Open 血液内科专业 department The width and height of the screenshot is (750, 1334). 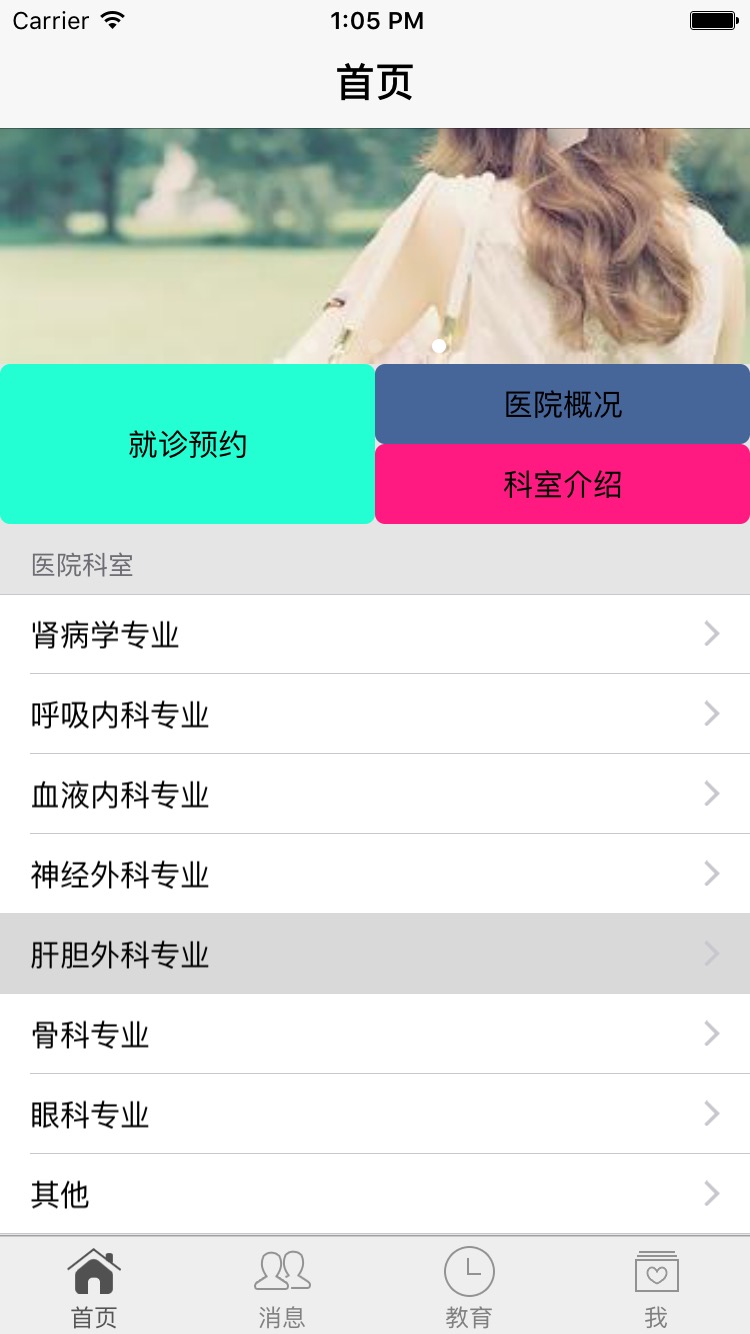pos(375,794)
